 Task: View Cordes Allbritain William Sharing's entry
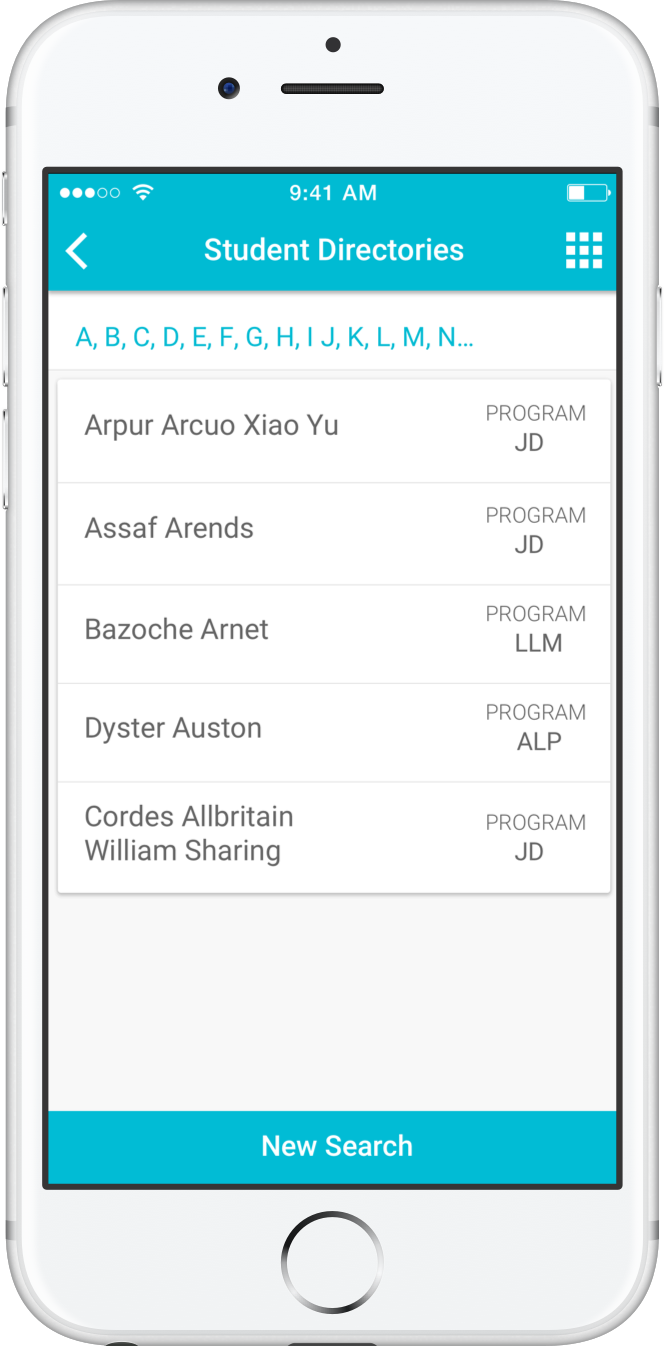pyautogui.click(x=189, y=834)
